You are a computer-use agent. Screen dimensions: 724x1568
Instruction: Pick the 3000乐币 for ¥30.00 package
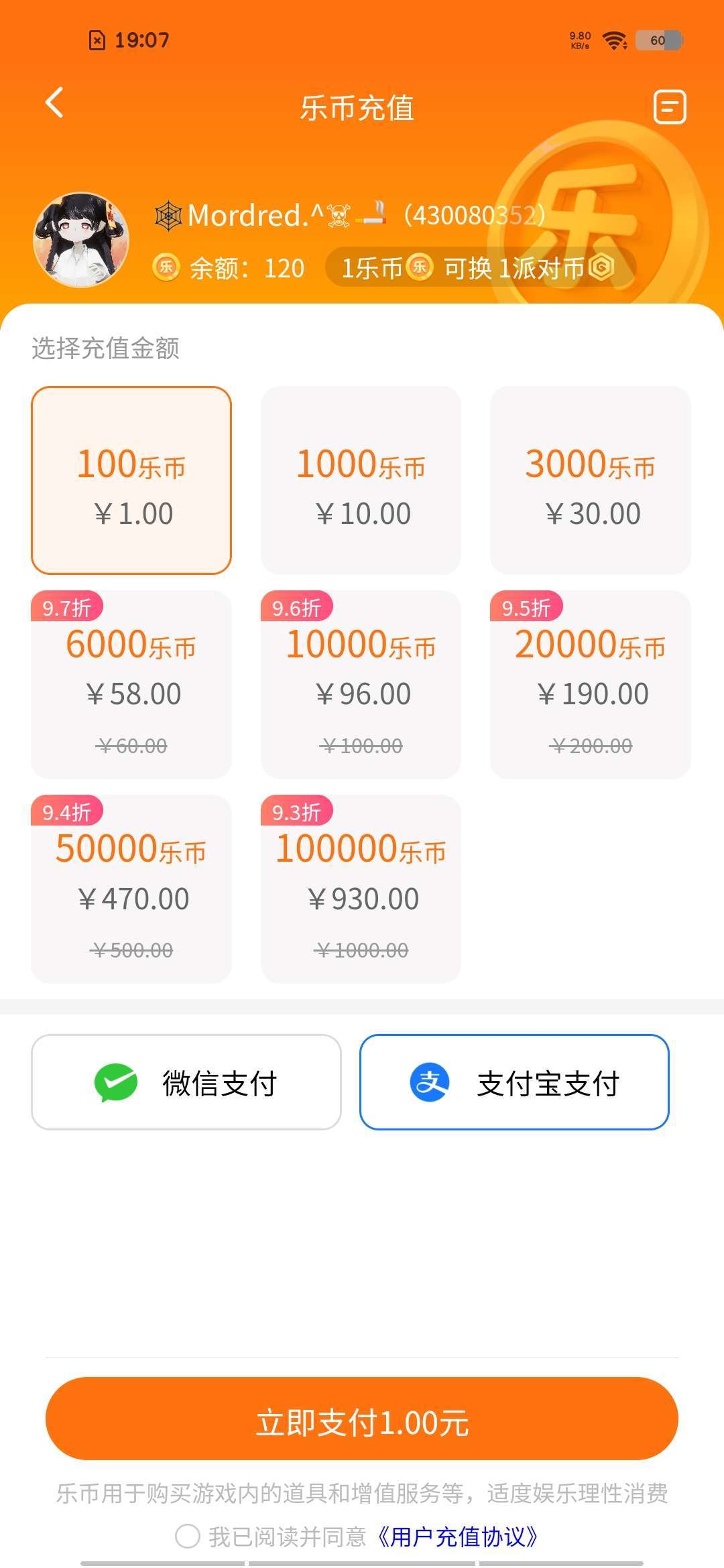590,480
